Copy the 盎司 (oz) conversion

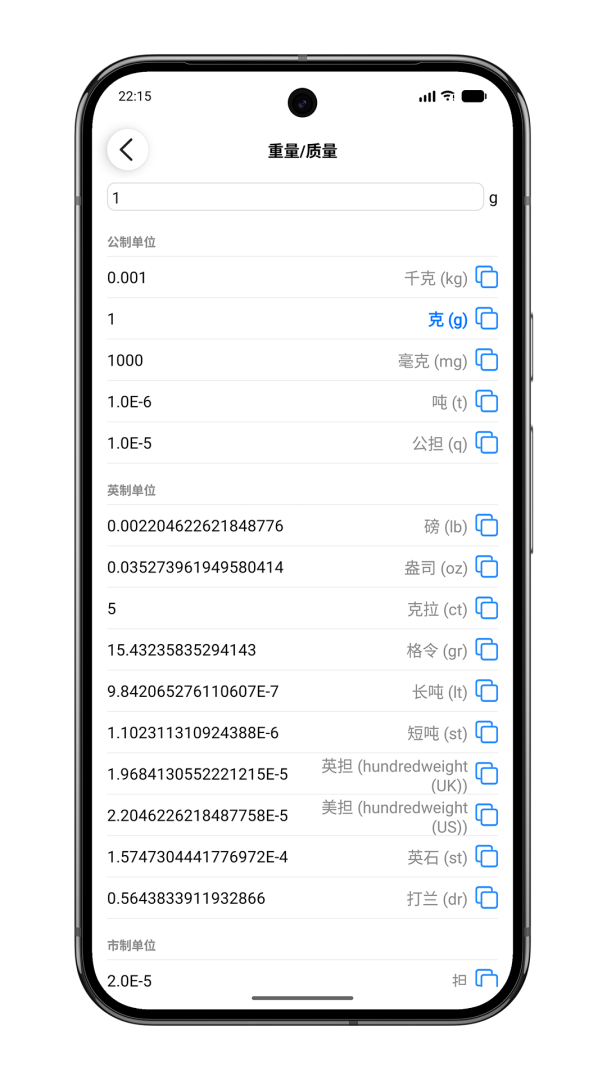(x=486, y=567)
